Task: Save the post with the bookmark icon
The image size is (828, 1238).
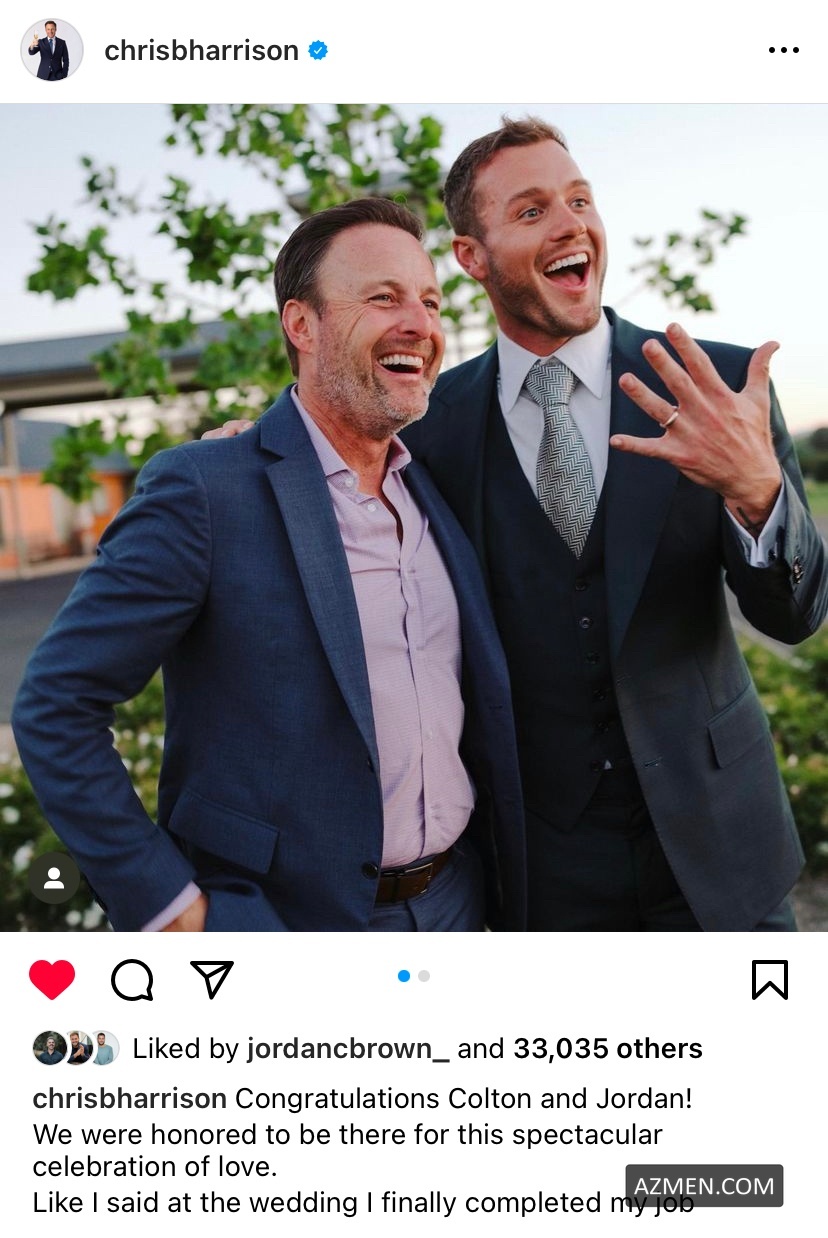Action: coord(769,979)
